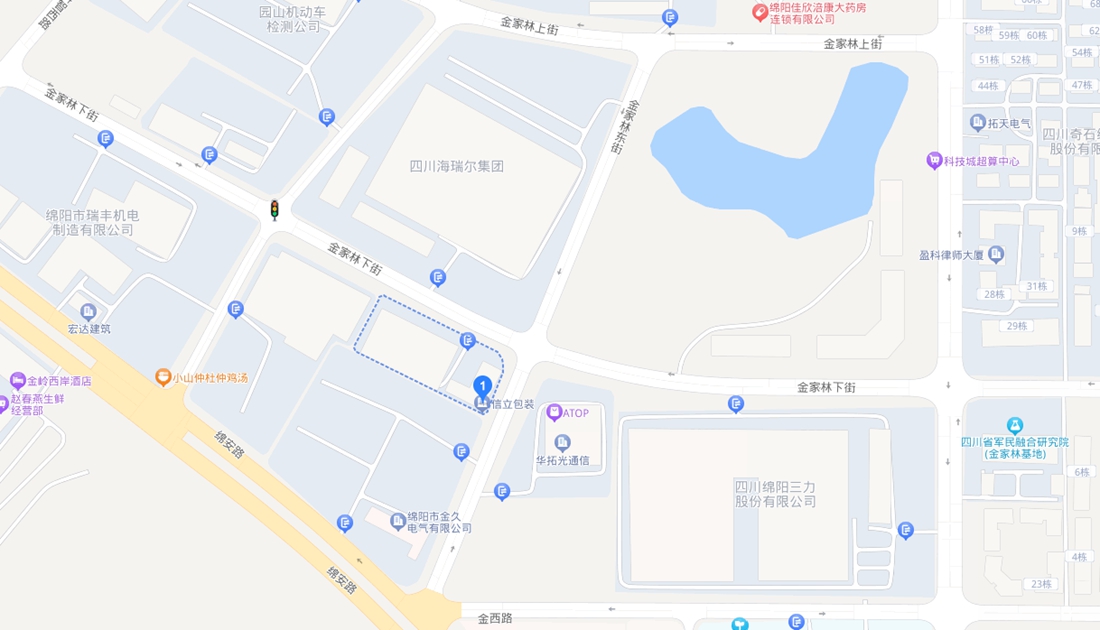This screenshot has height=630, width=1100.
Task: Open the 金岭西岸酒店 hotel marker
Action: [17, 381]
